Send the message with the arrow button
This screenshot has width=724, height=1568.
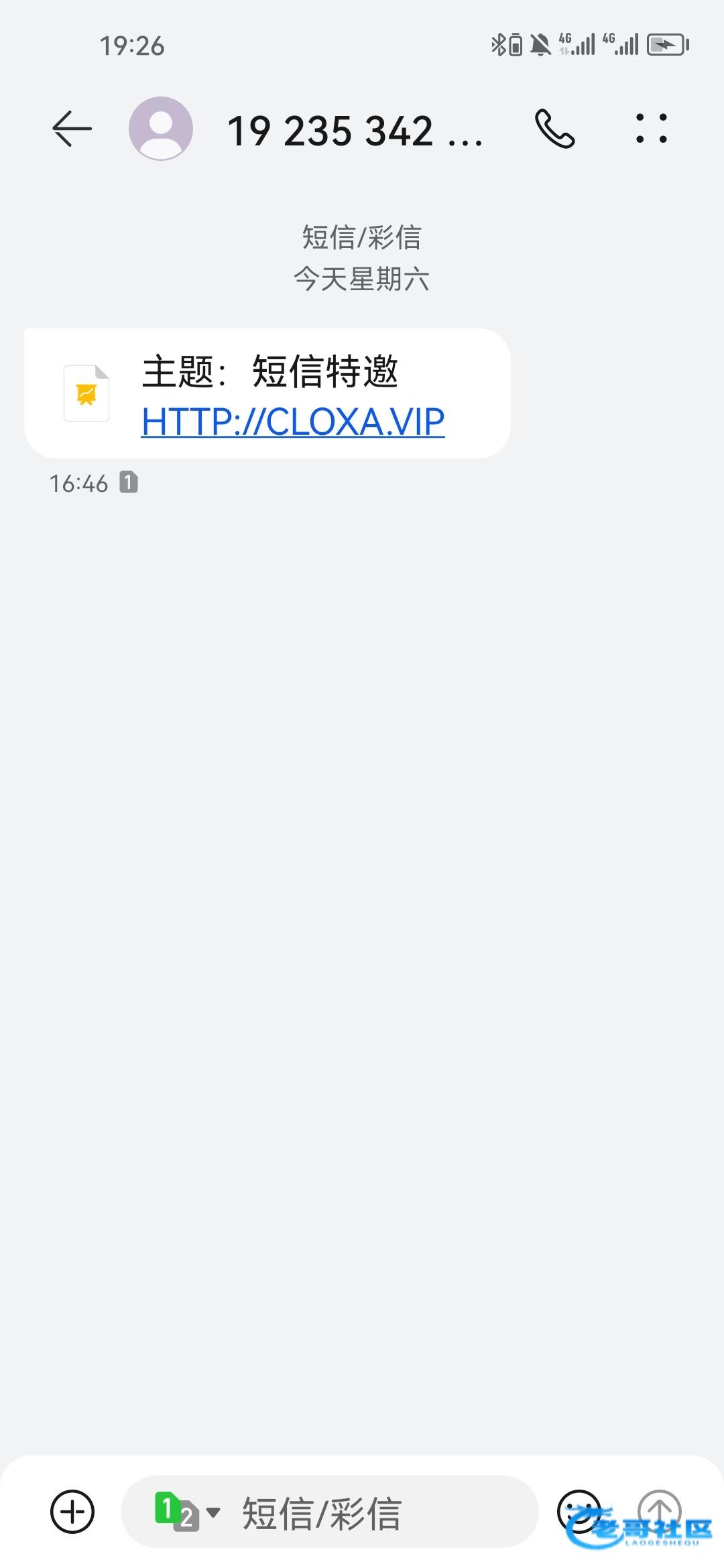[x=659, y=1511]
